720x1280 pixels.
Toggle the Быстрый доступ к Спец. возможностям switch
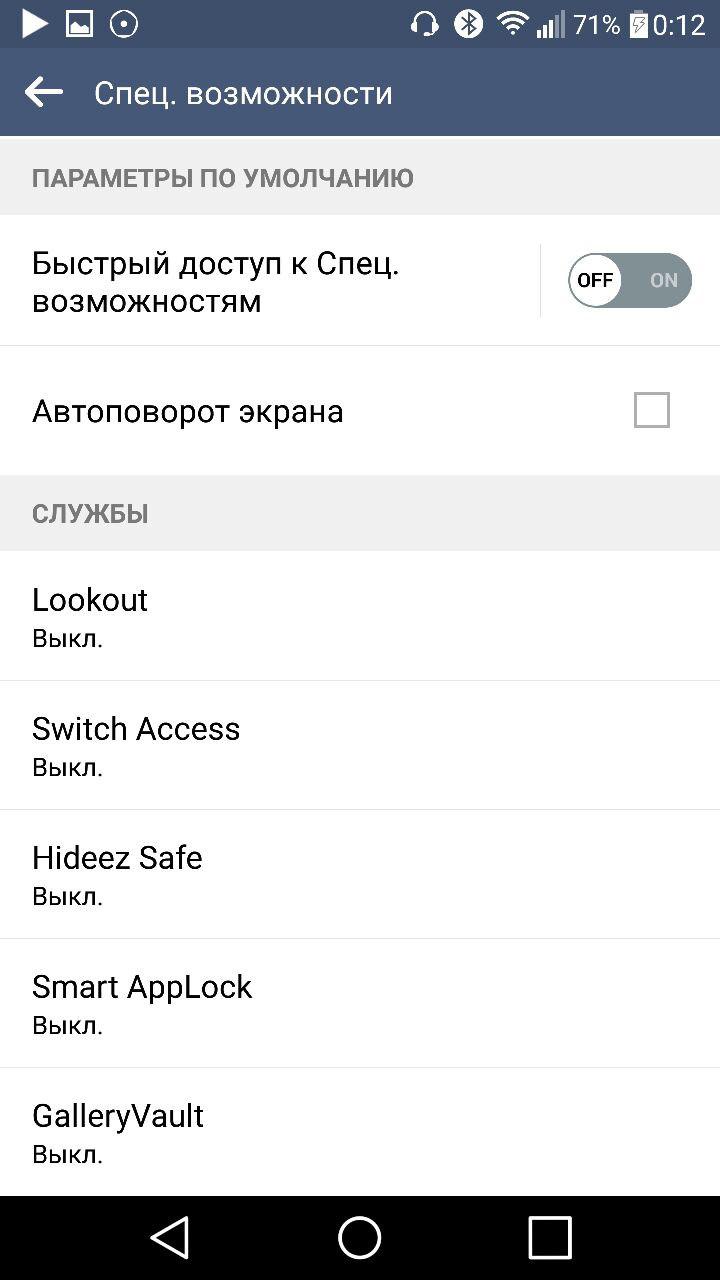pyautogui.click(x=630, y=280)
